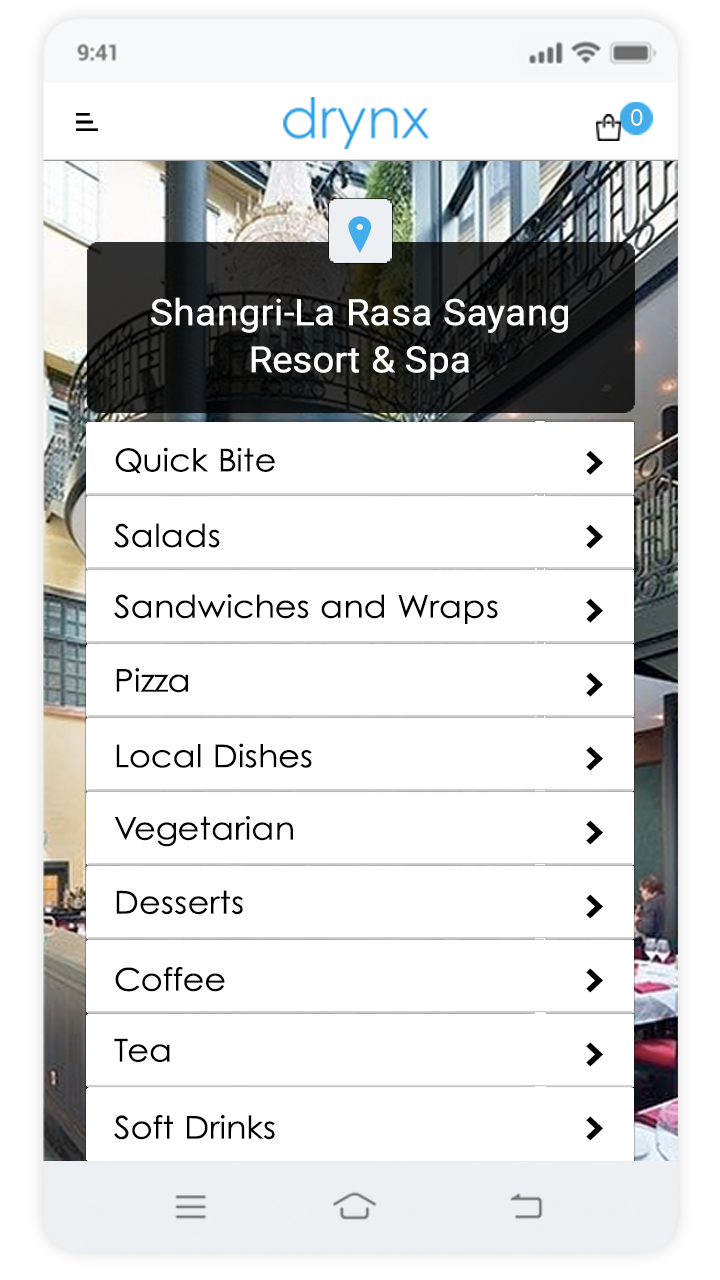View the Pizza menu
Image resolution: width=720 pixels, height=1280 pixels.
[x=360, y=682]
